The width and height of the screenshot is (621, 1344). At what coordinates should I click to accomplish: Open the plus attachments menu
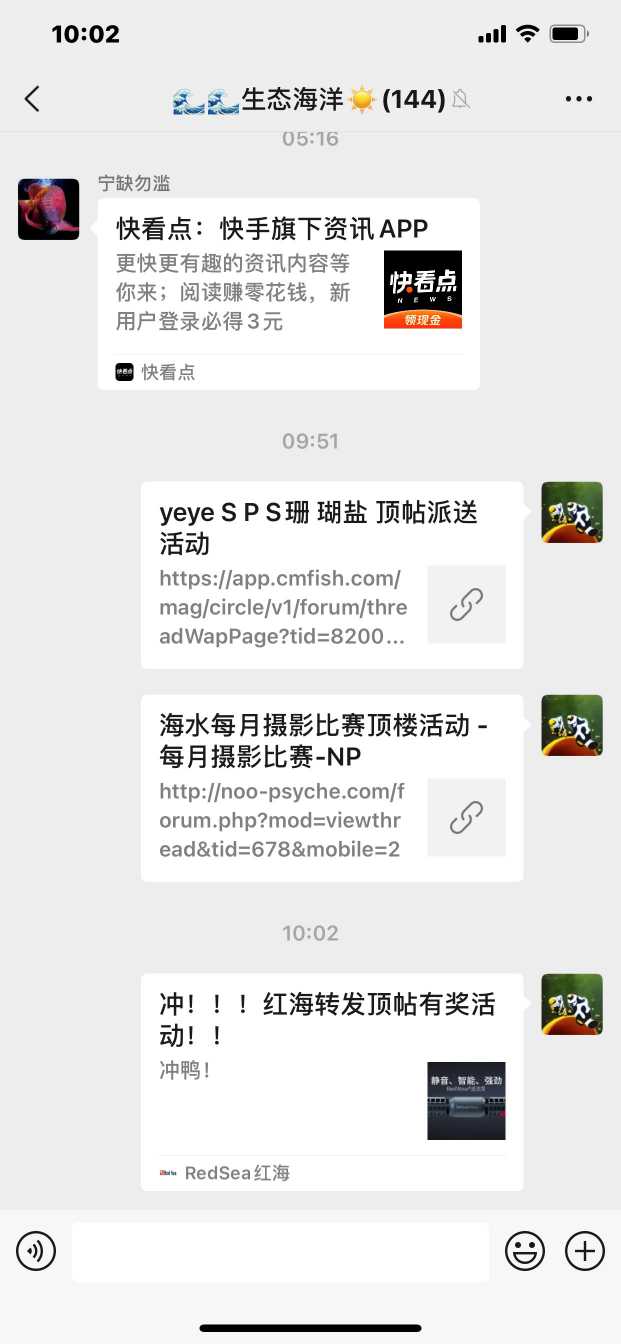pos(585,1251)
